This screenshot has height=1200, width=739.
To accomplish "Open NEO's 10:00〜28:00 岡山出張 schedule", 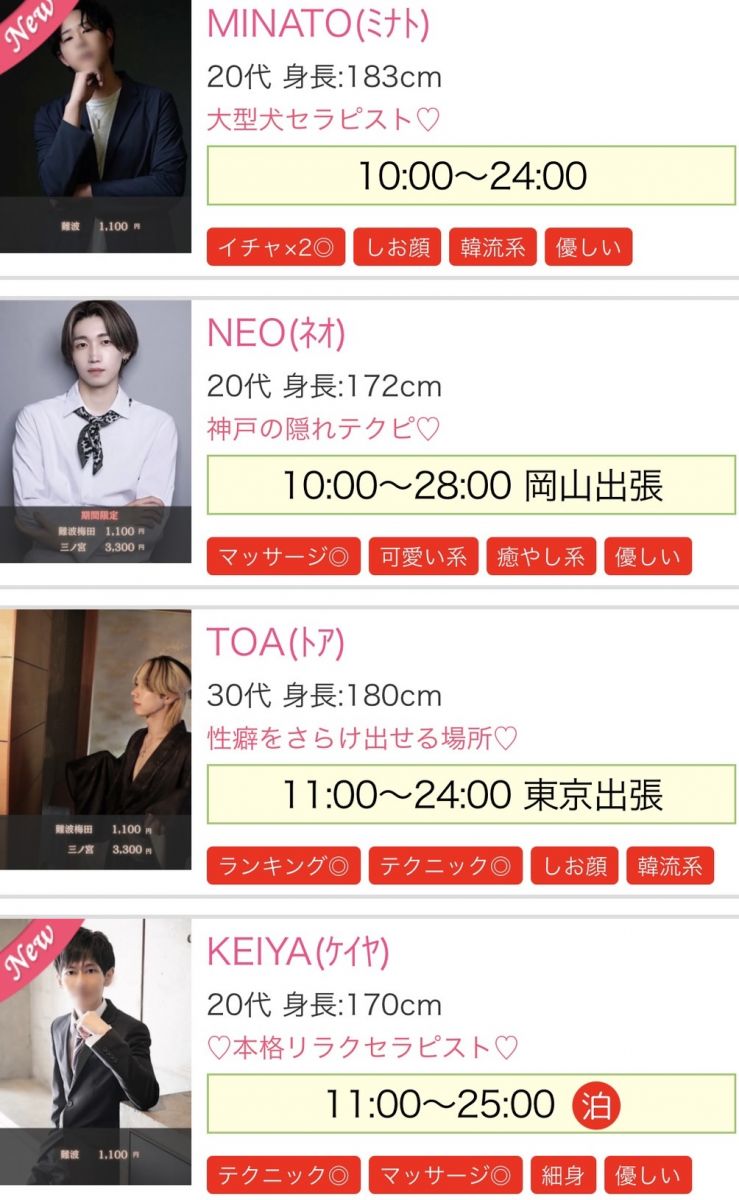I will pos(471,485).
